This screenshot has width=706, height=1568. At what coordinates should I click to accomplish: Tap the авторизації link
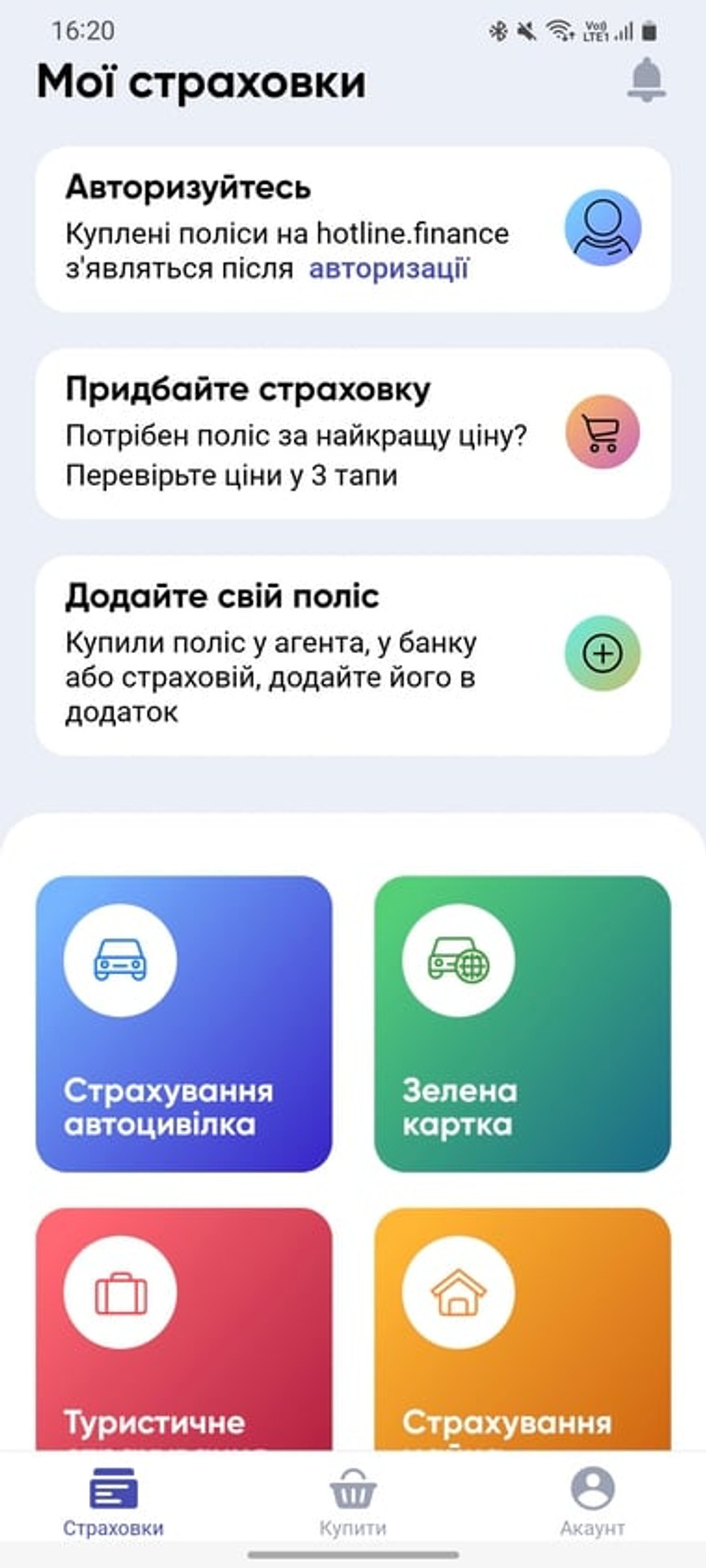click(x=389, y=269)
